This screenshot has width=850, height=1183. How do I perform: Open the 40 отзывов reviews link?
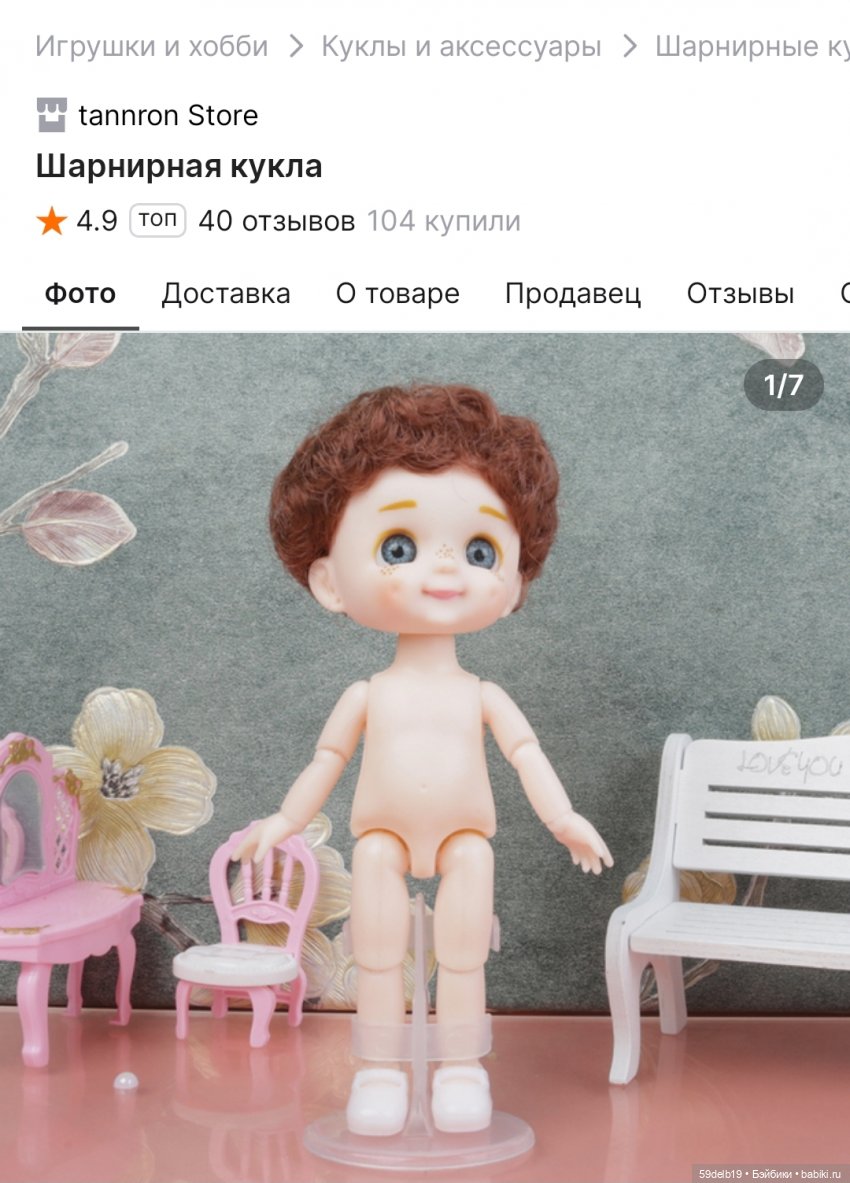point(276,221)
